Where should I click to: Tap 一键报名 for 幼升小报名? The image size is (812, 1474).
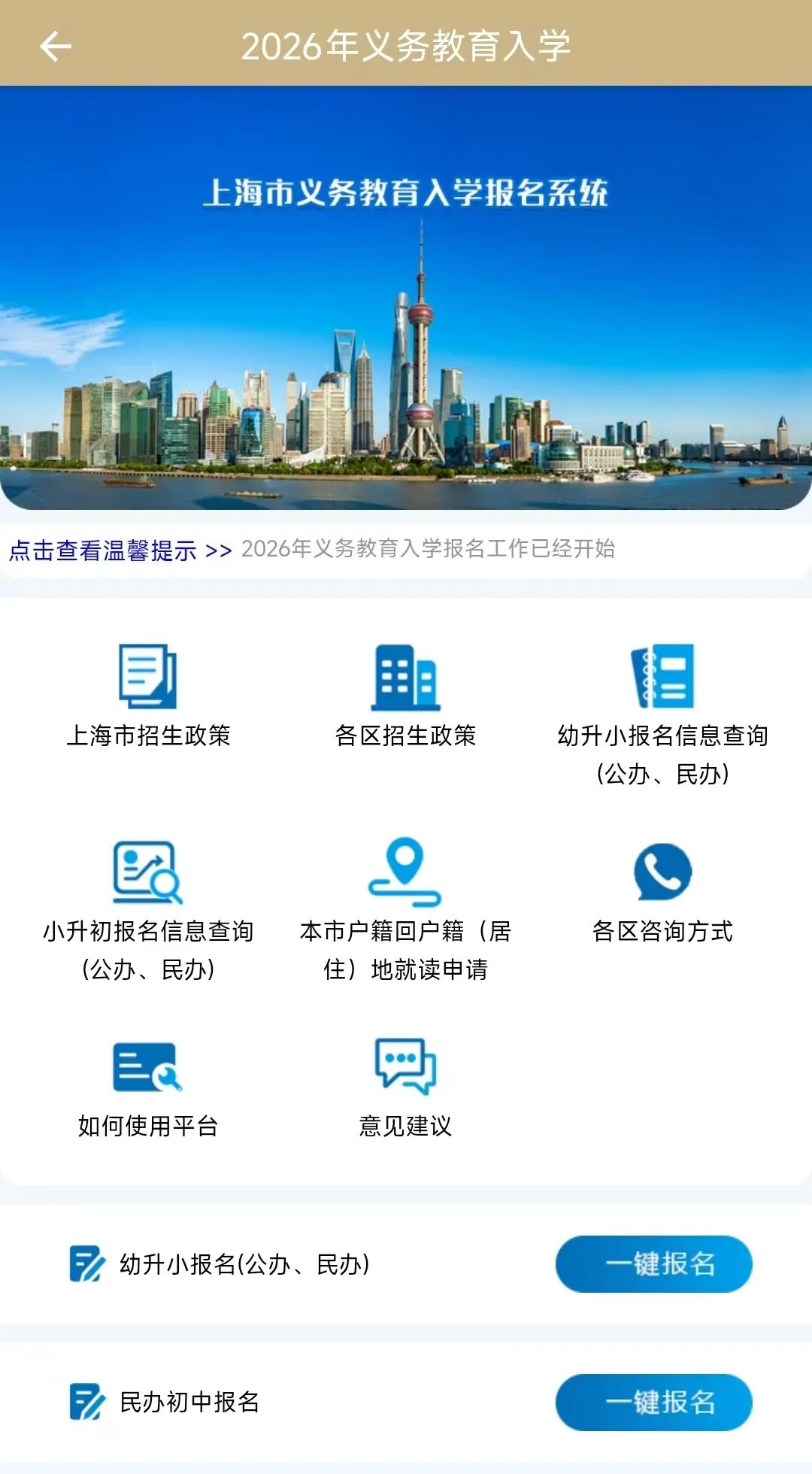[x=653, y=1264]
